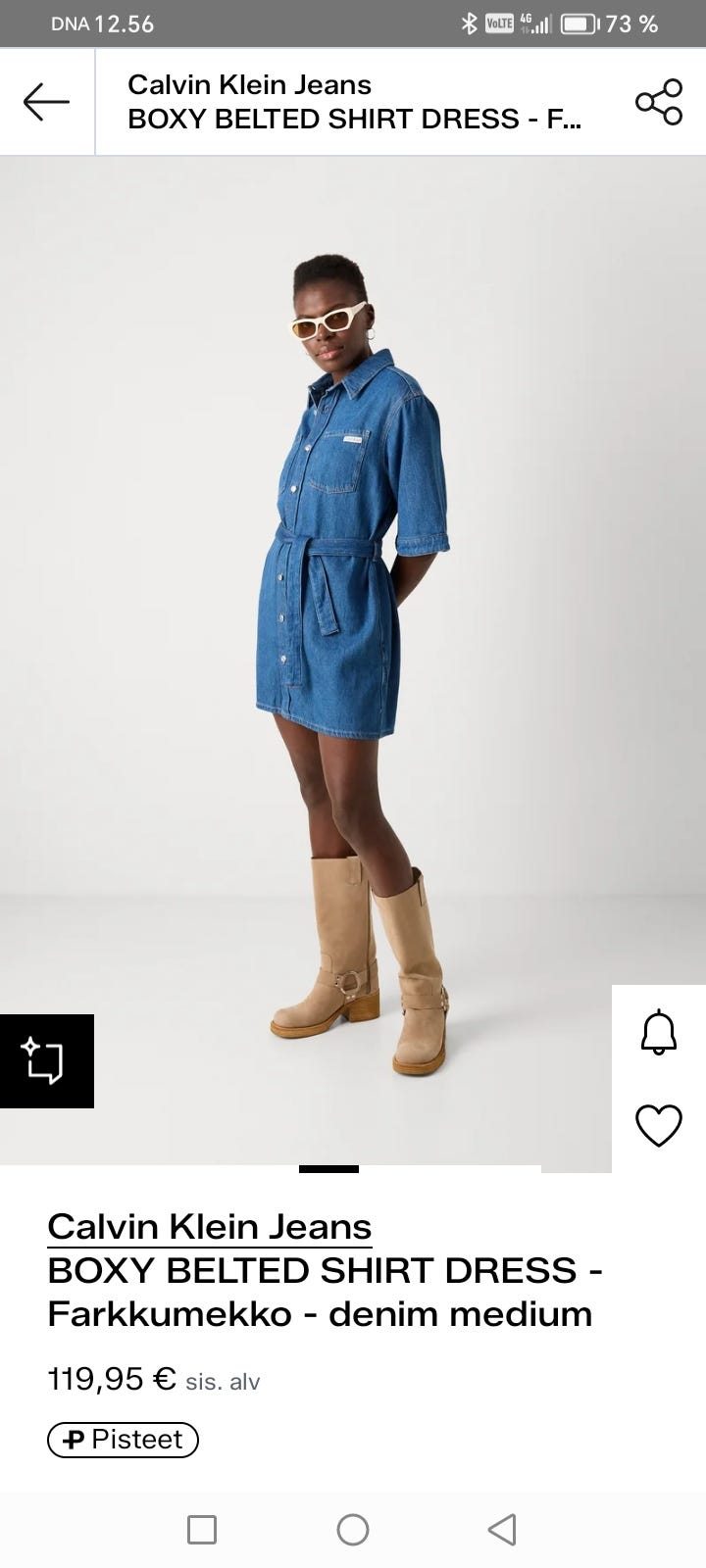Add the dress to wishlist with the heart
706x1568 pixels.
659,1125
